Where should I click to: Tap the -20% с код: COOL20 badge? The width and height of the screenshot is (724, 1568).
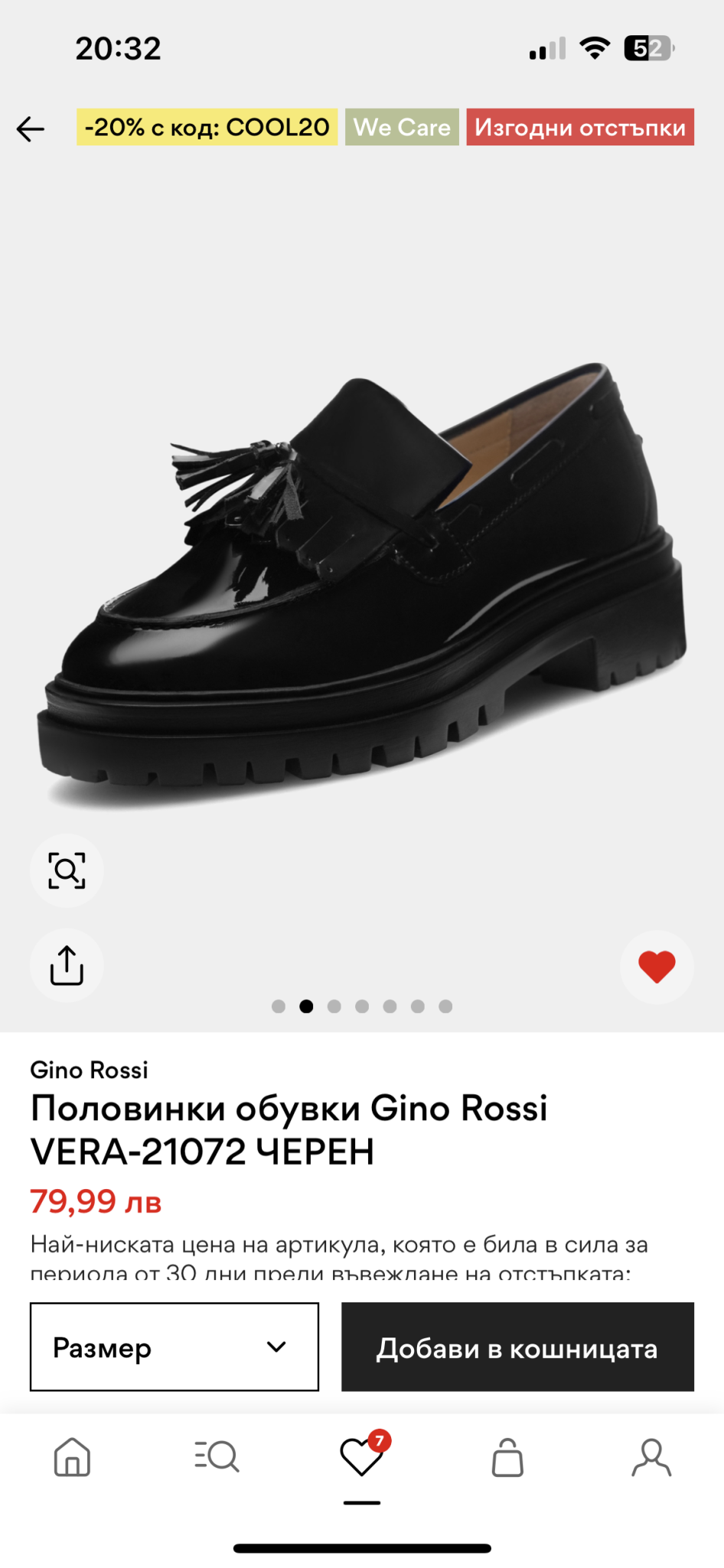(x=207, y=127)
